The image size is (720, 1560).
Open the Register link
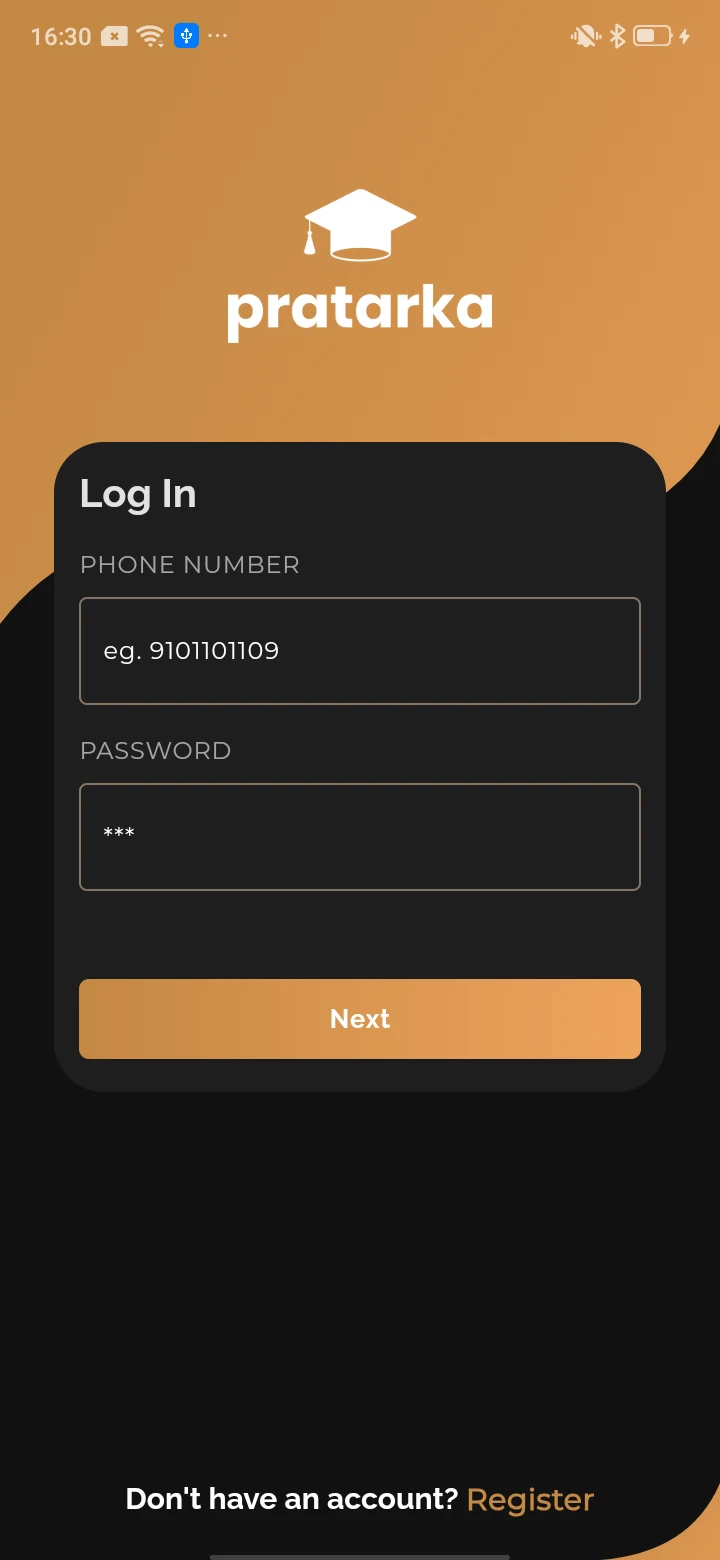[530, 1499]
